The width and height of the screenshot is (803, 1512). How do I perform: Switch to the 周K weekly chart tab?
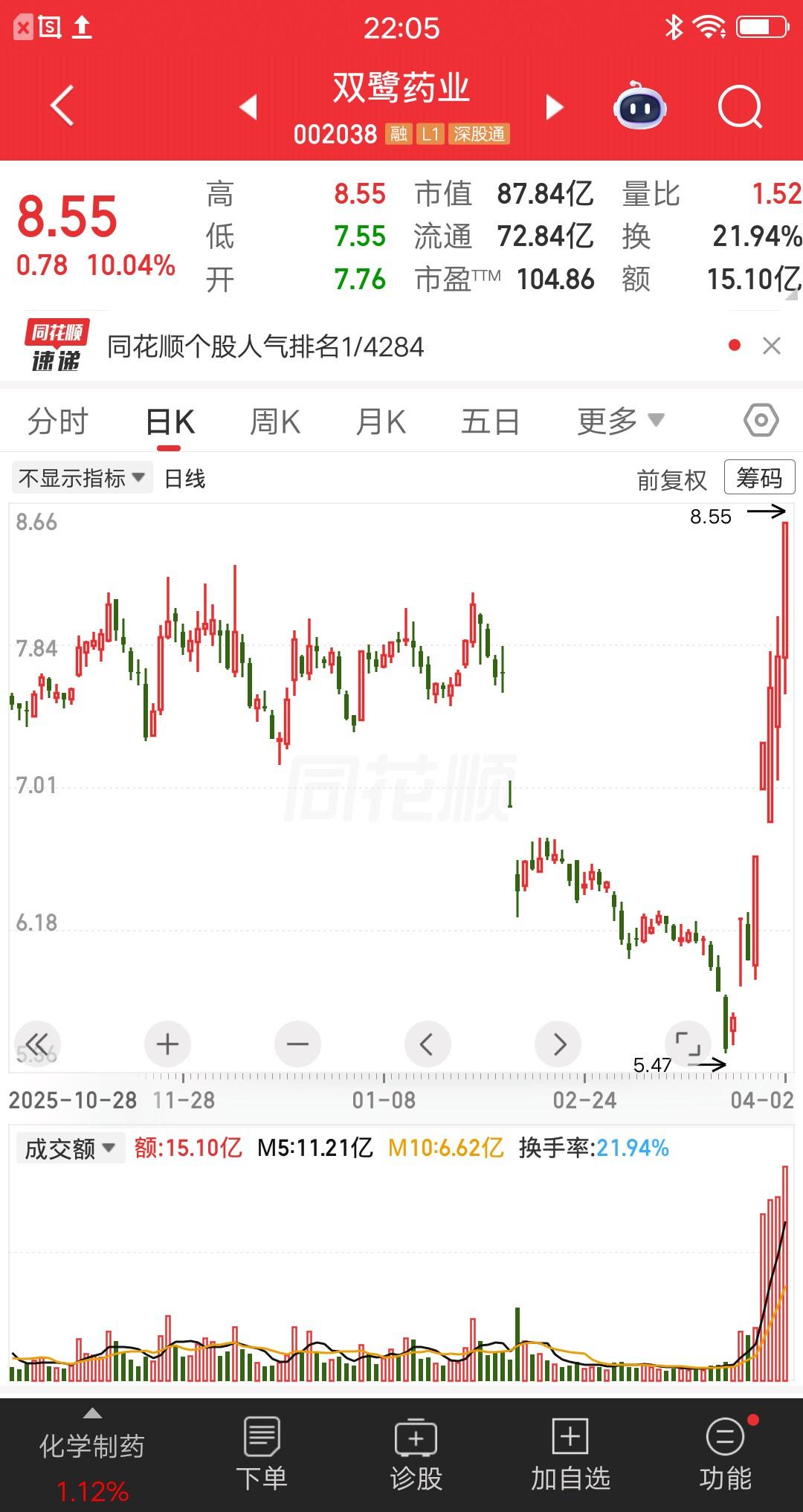point(276,420)
